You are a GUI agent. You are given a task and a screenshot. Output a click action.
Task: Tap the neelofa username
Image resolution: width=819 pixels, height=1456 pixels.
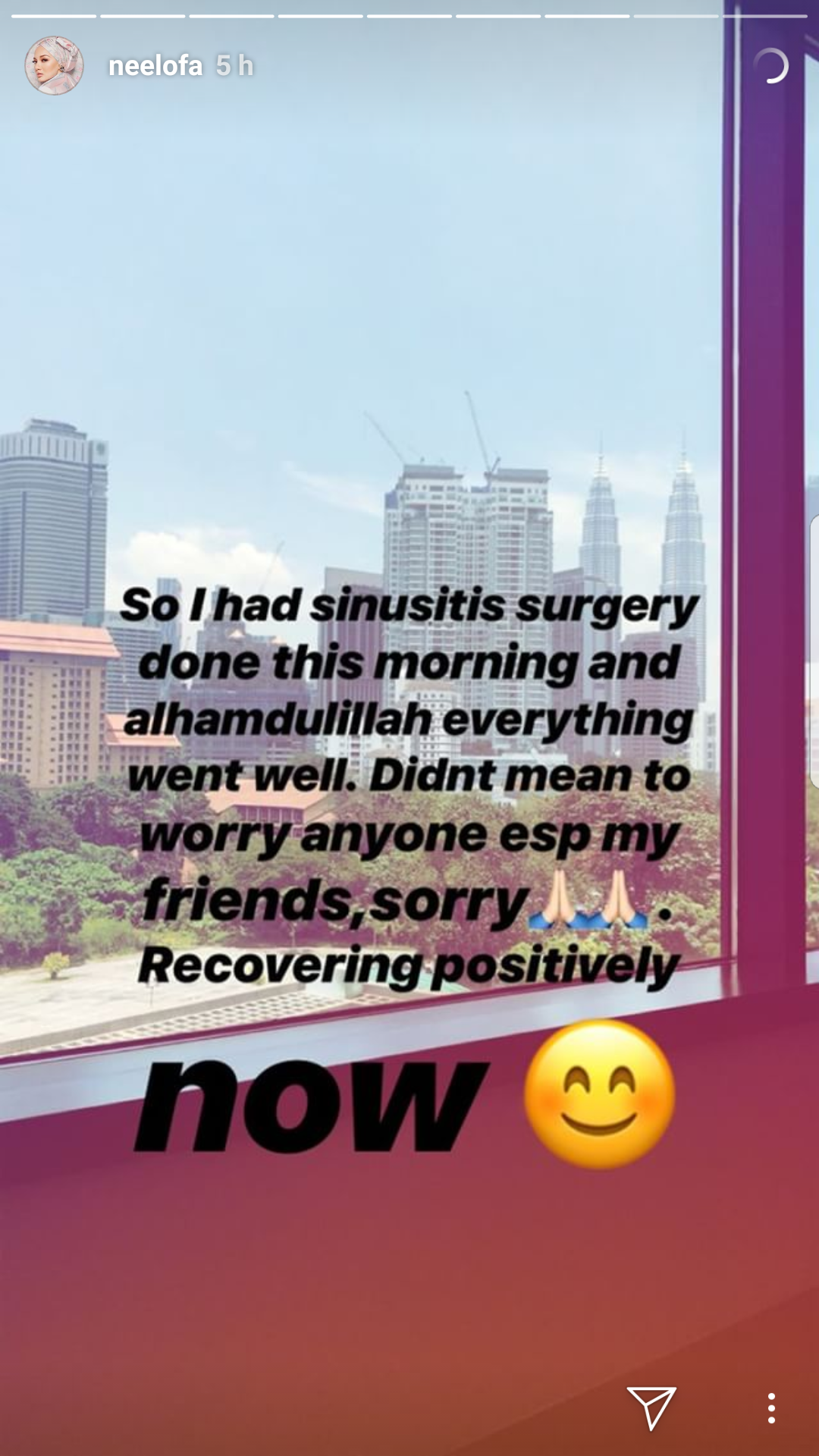[155, 66]
